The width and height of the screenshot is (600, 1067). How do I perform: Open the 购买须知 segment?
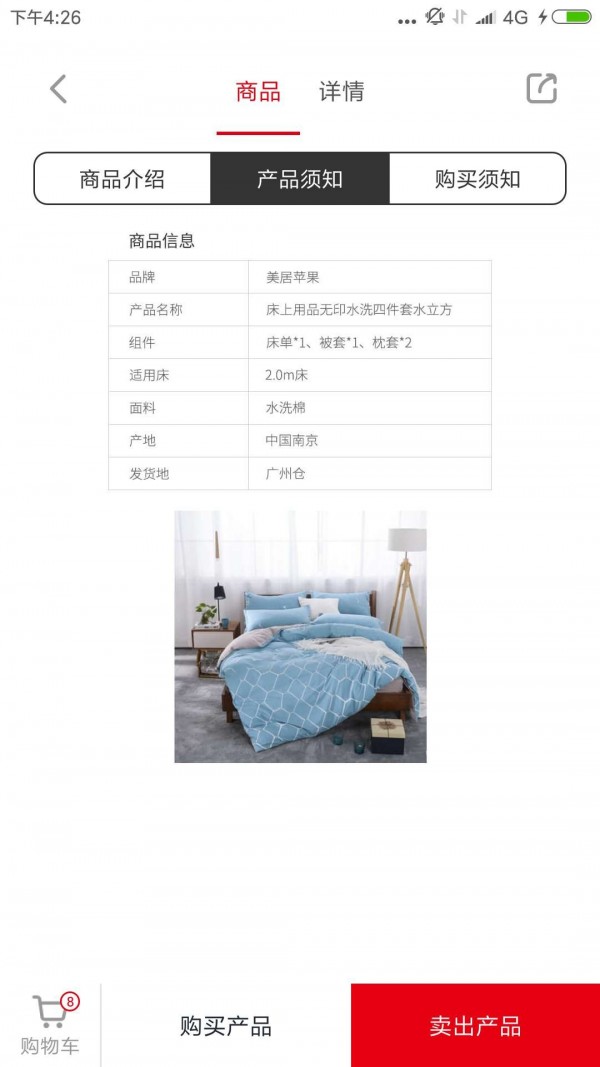[x=477, y=179]
